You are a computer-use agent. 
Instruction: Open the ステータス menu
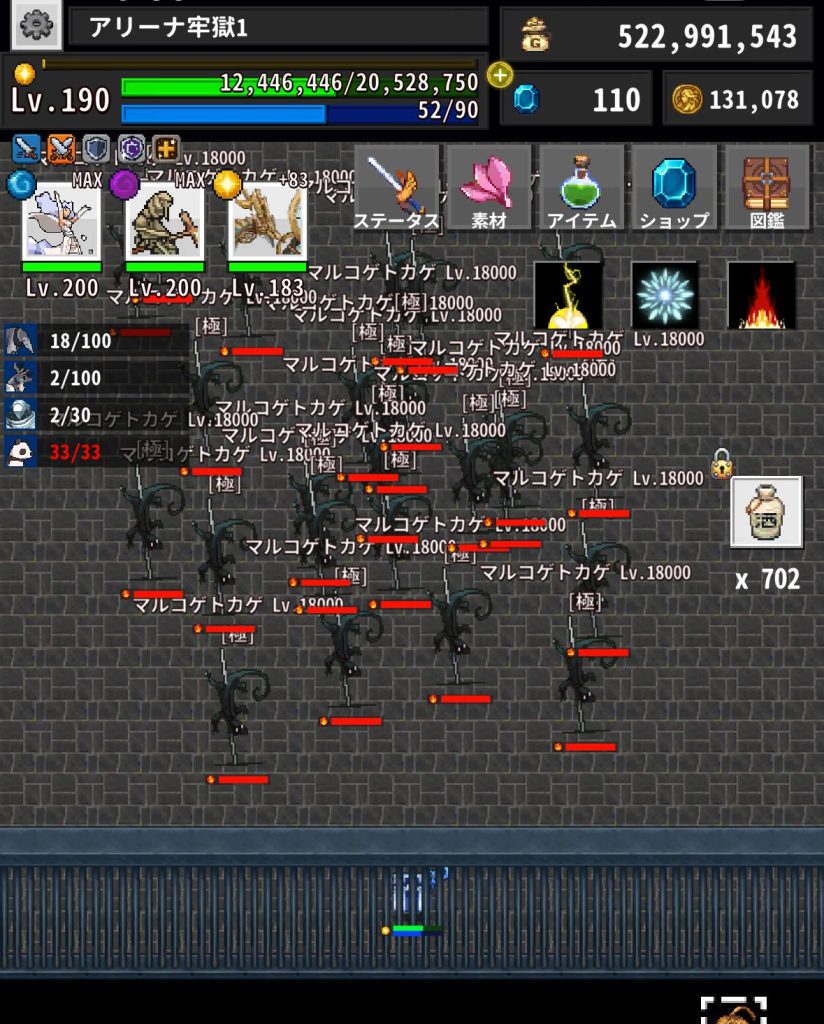(396, 189)
